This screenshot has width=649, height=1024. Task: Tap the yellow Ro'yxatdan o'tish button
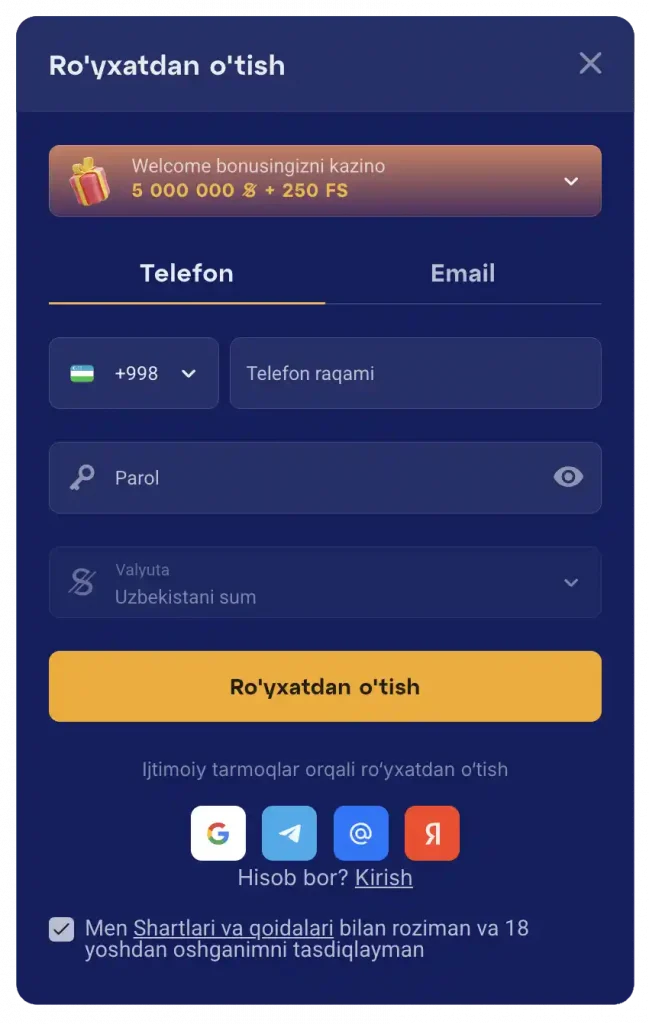(x=325, y=687)
